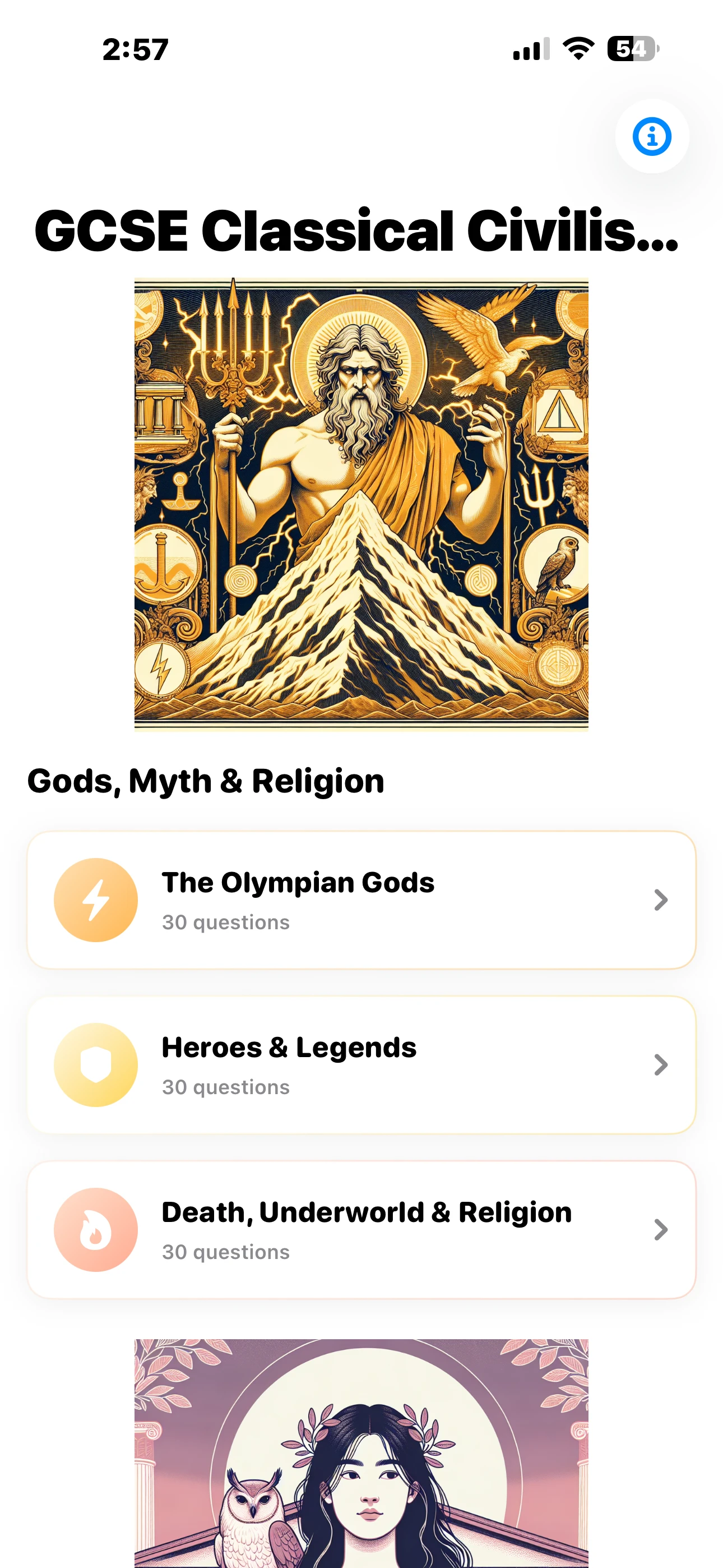This screenshot has height=1568, width=723.
Task: Expand Death, Underworld & Religion with its chevron
Action: pos(661,1229)
